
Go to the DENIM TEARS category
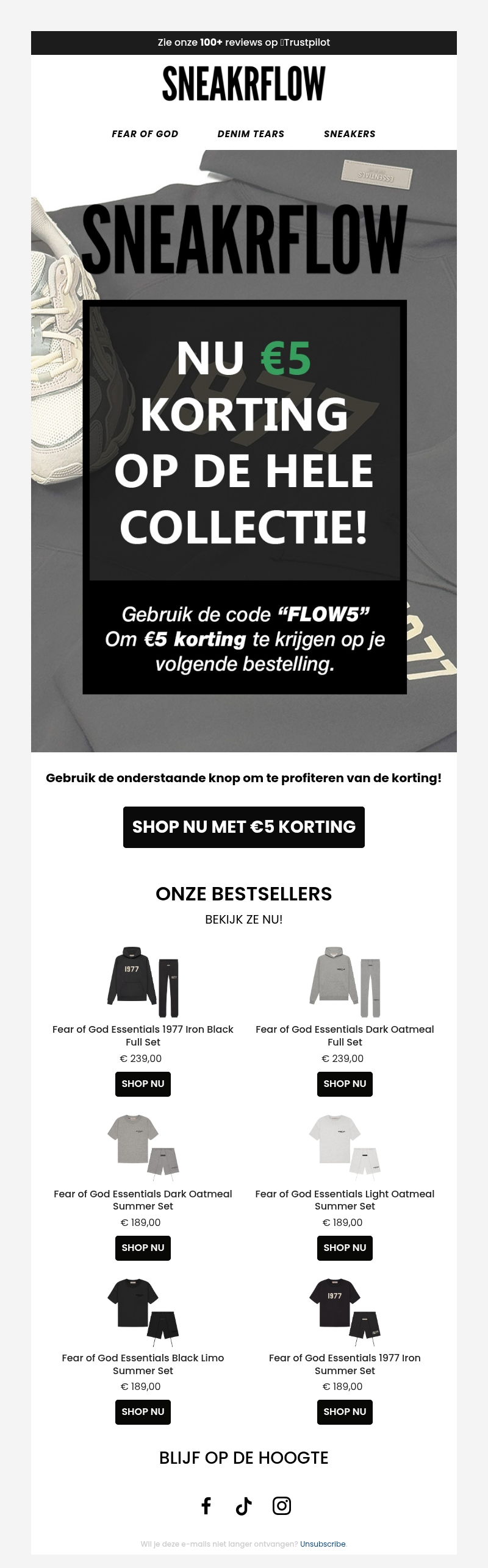(251, 134)
